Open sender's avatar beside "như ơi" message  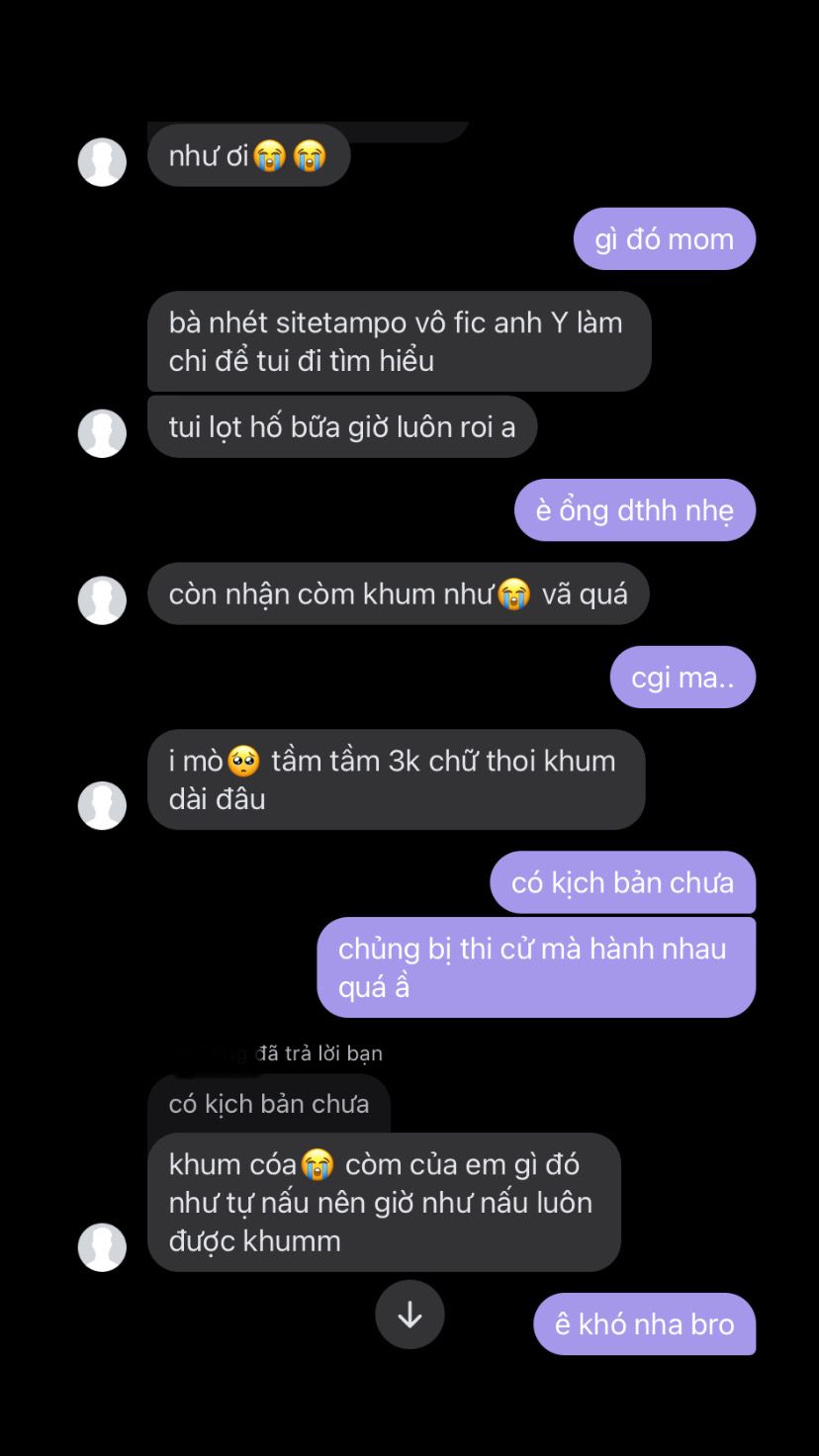point(102,162)
